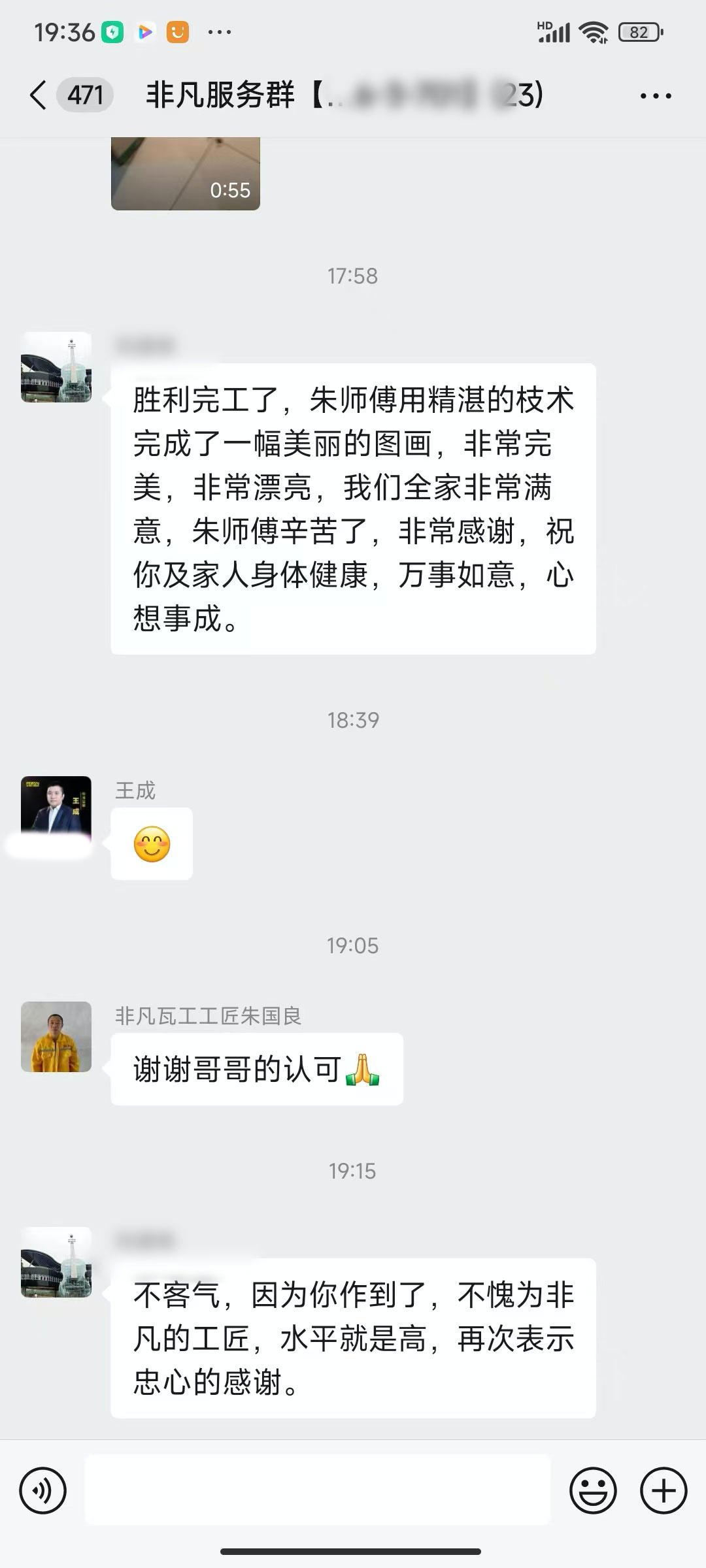Open the group chat info menu
The image size is (706, 1568).
(655, 96)
